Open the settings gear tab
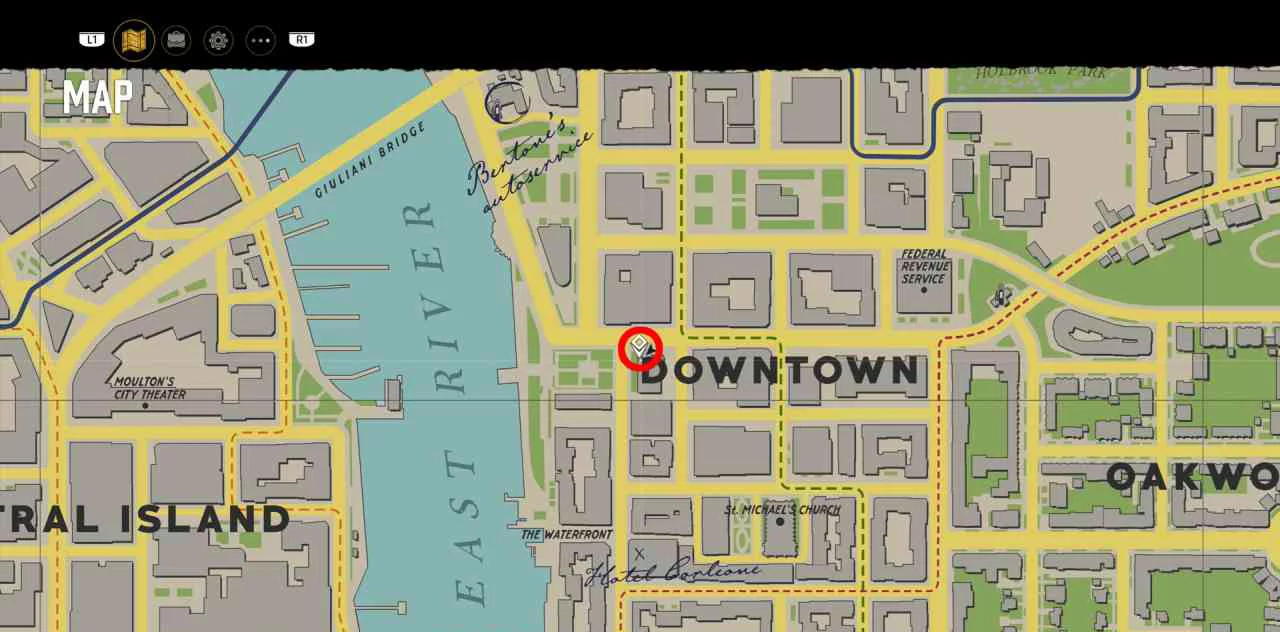 219,40
